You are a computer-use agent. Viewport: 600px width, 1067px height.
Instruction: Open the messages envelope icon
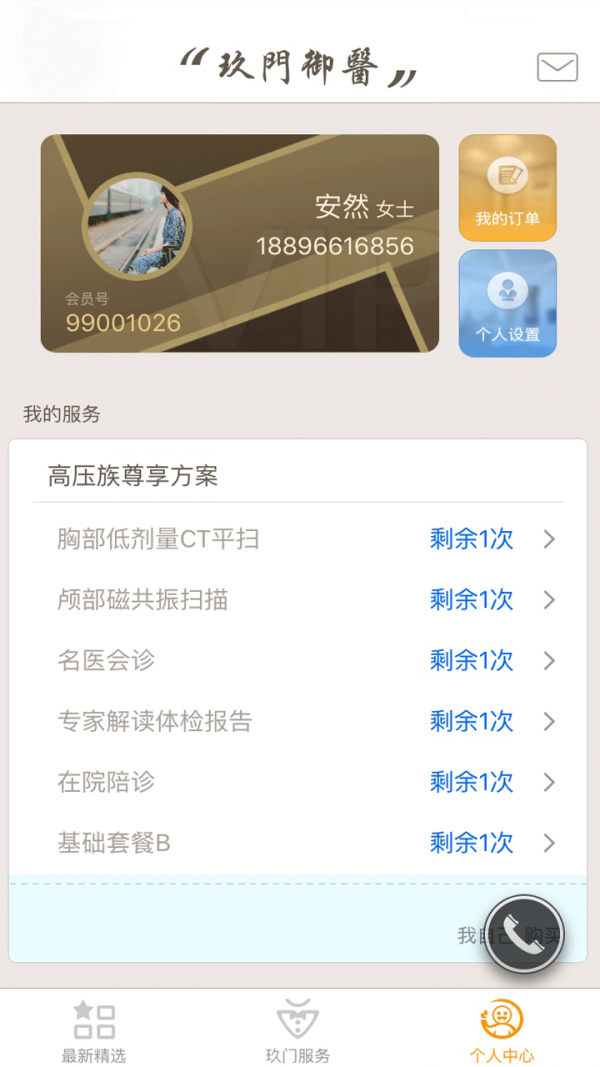point(557,67)
